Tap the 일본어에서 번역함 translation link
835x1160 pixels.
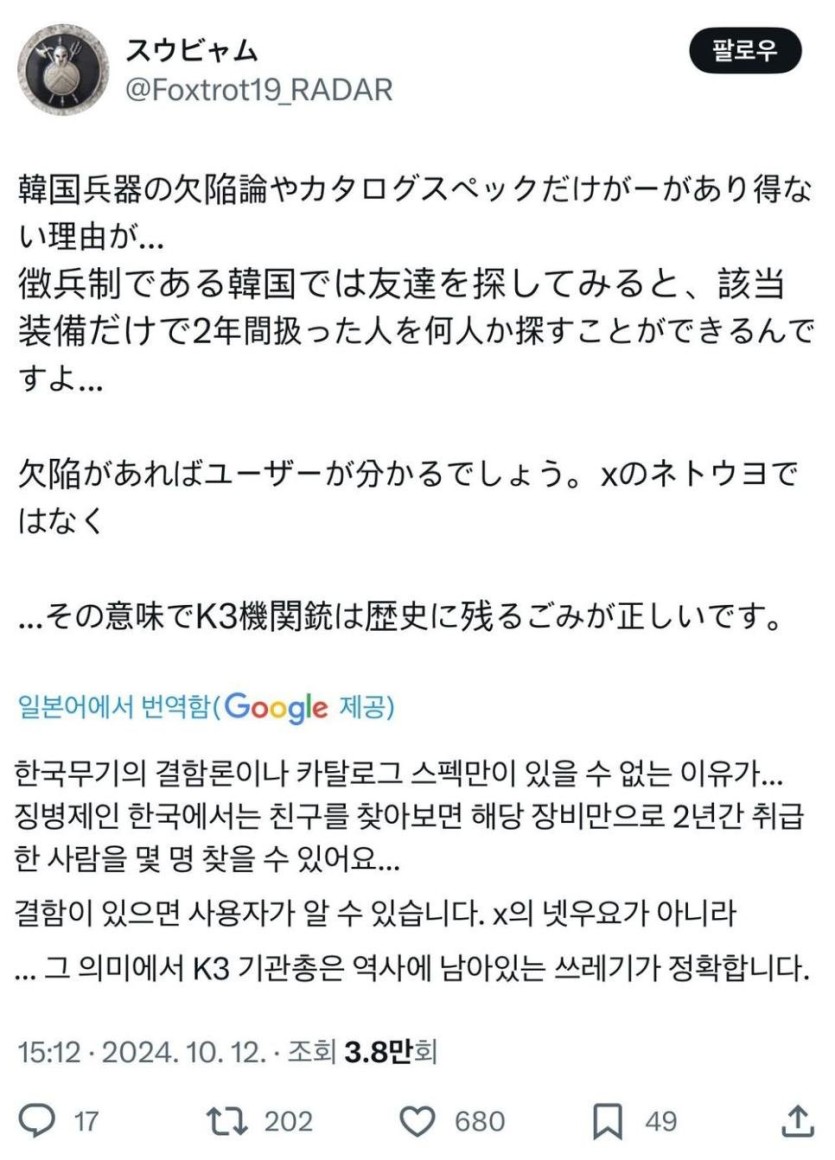[115, 708]
